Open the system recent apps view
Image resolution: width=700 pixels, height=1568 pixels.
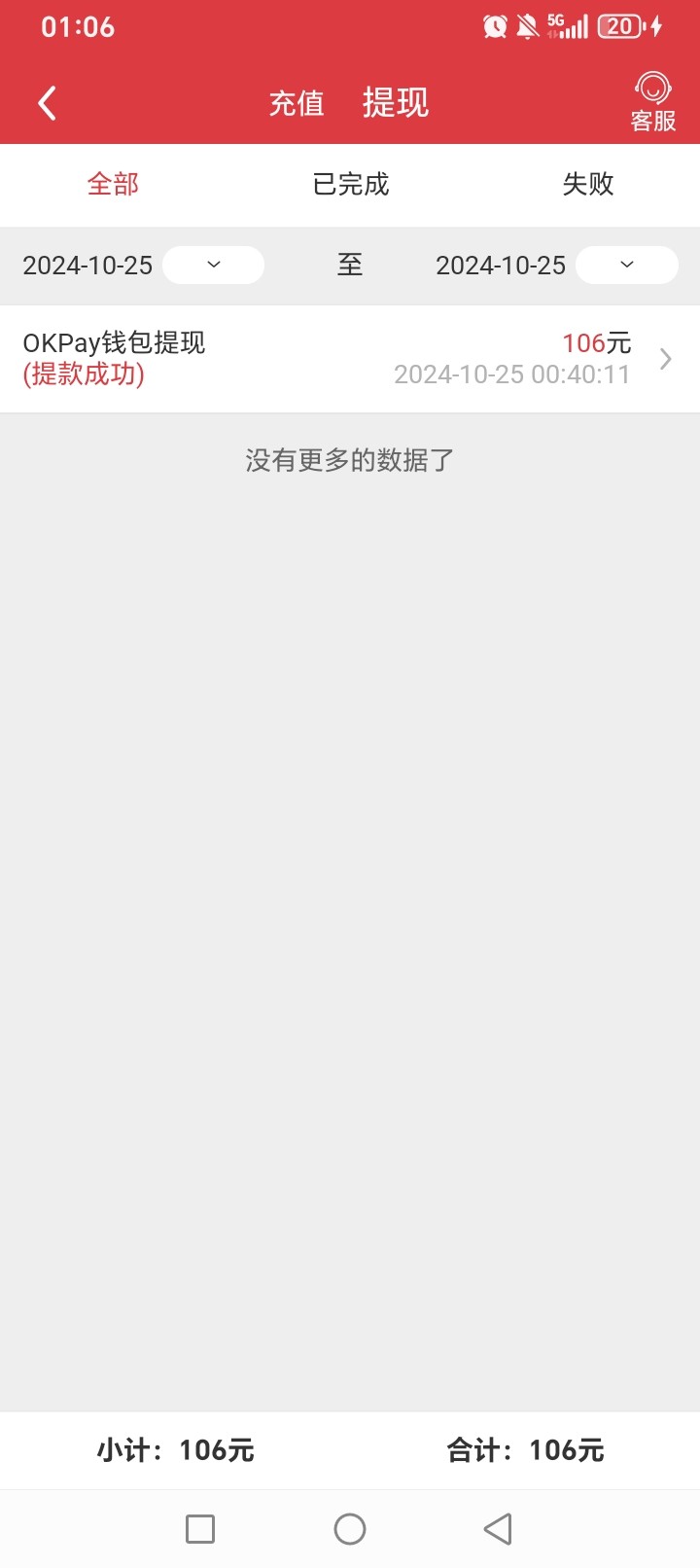[200, 1529]
